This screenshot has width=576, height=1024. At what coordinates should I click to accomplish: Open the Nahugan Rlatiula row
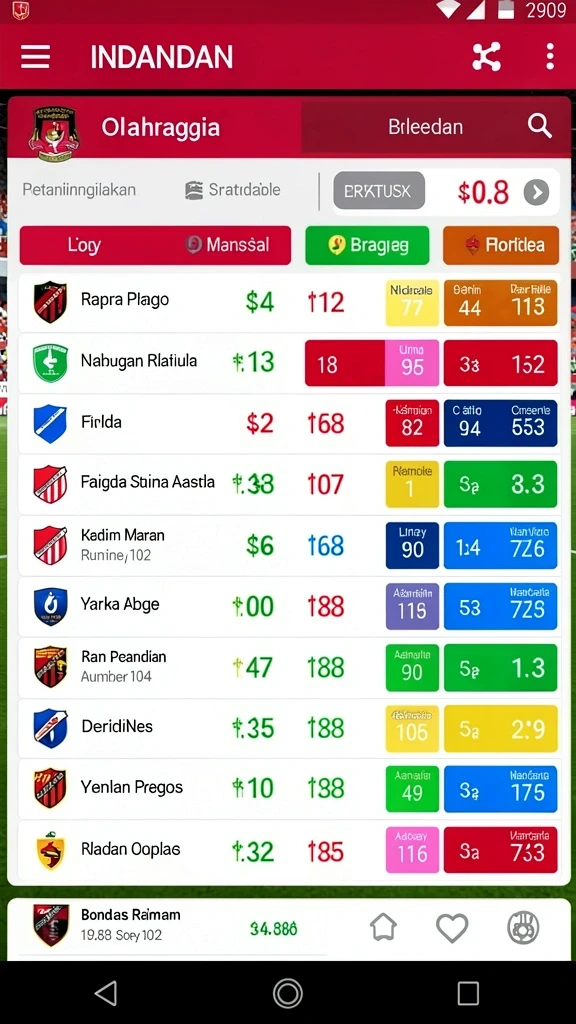point(288,363)
